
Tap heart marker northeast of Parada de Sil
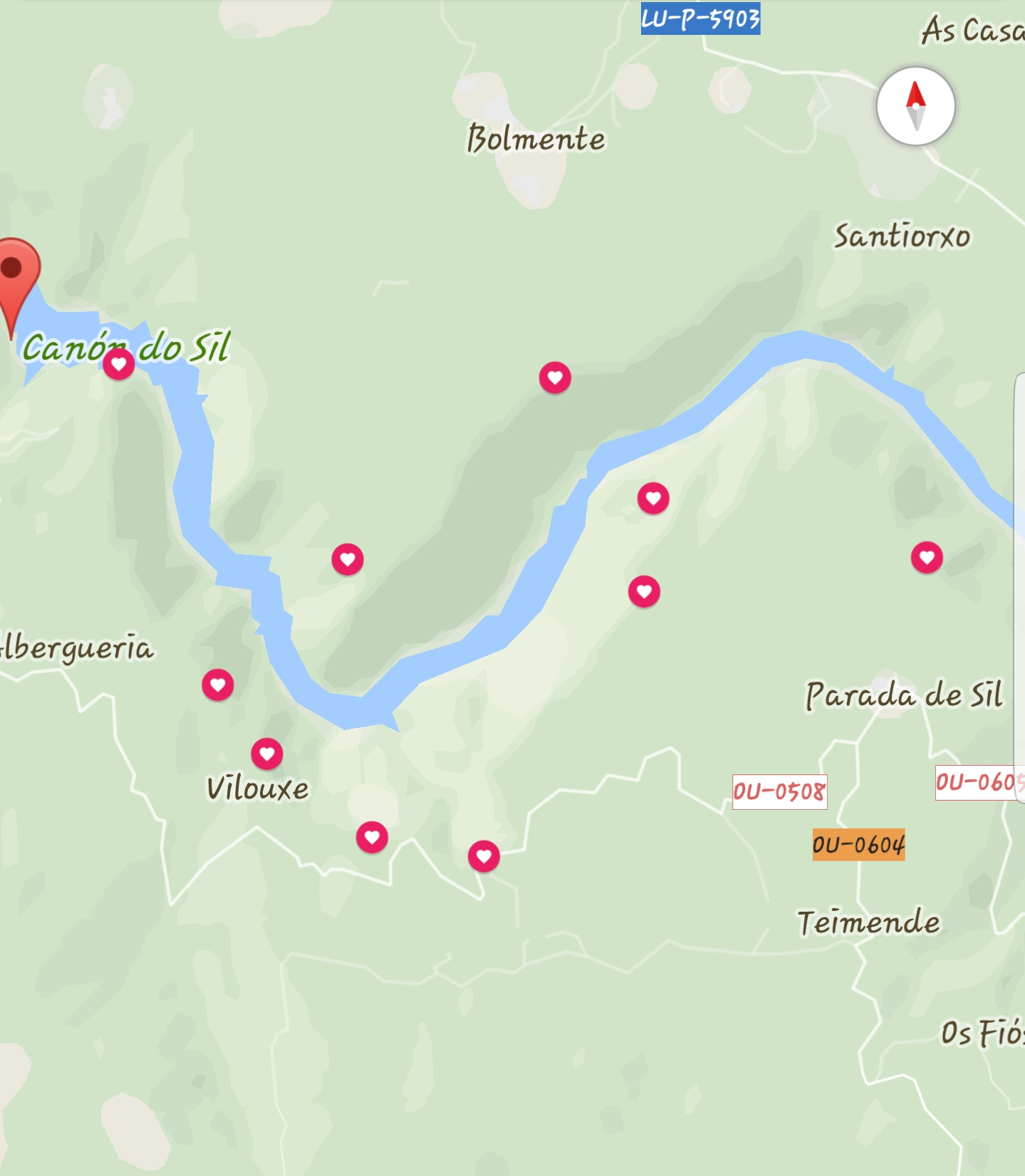pyautogui.click(x=927, y=557)
